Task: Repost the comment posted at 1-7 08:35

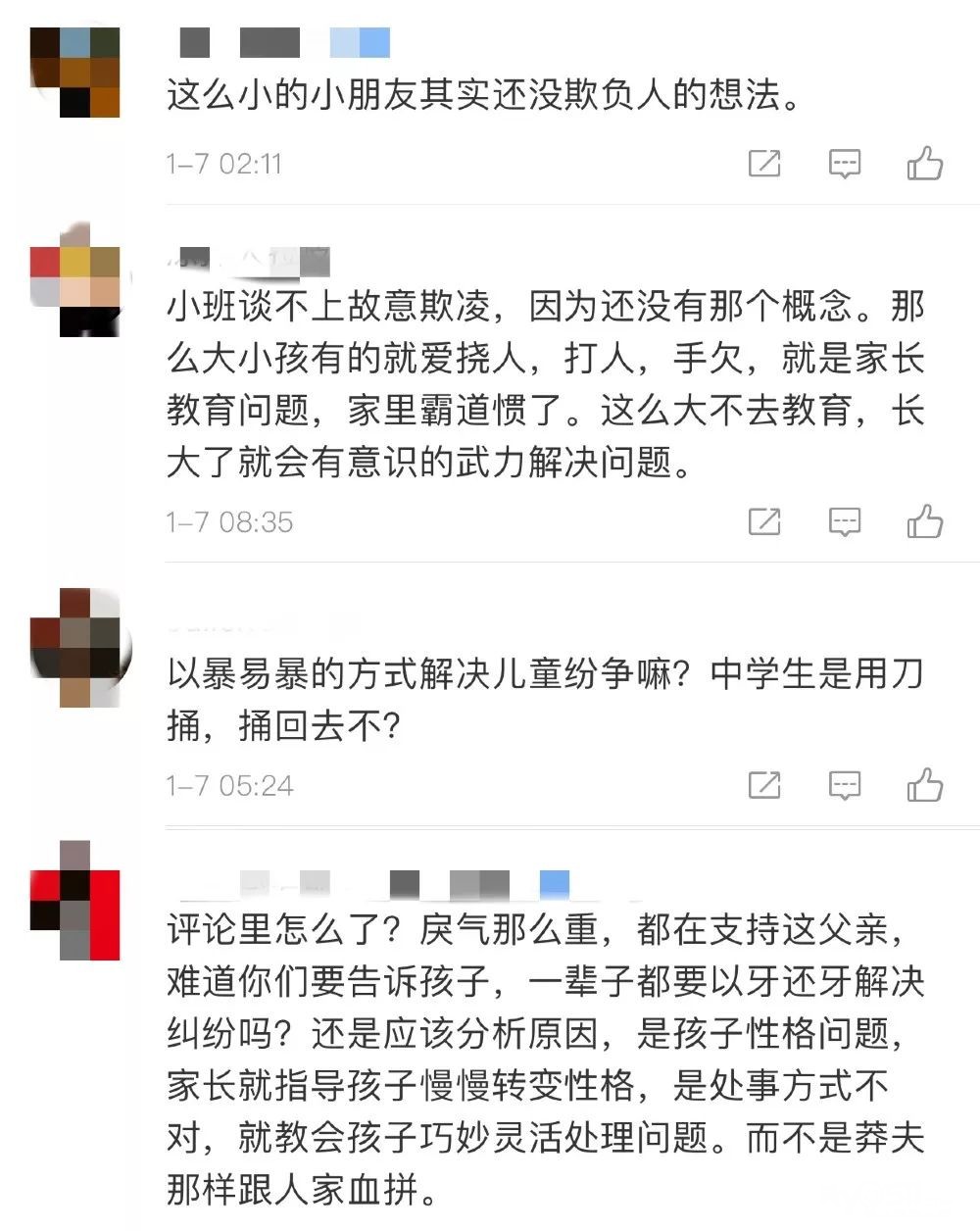Action: (764, 522)
